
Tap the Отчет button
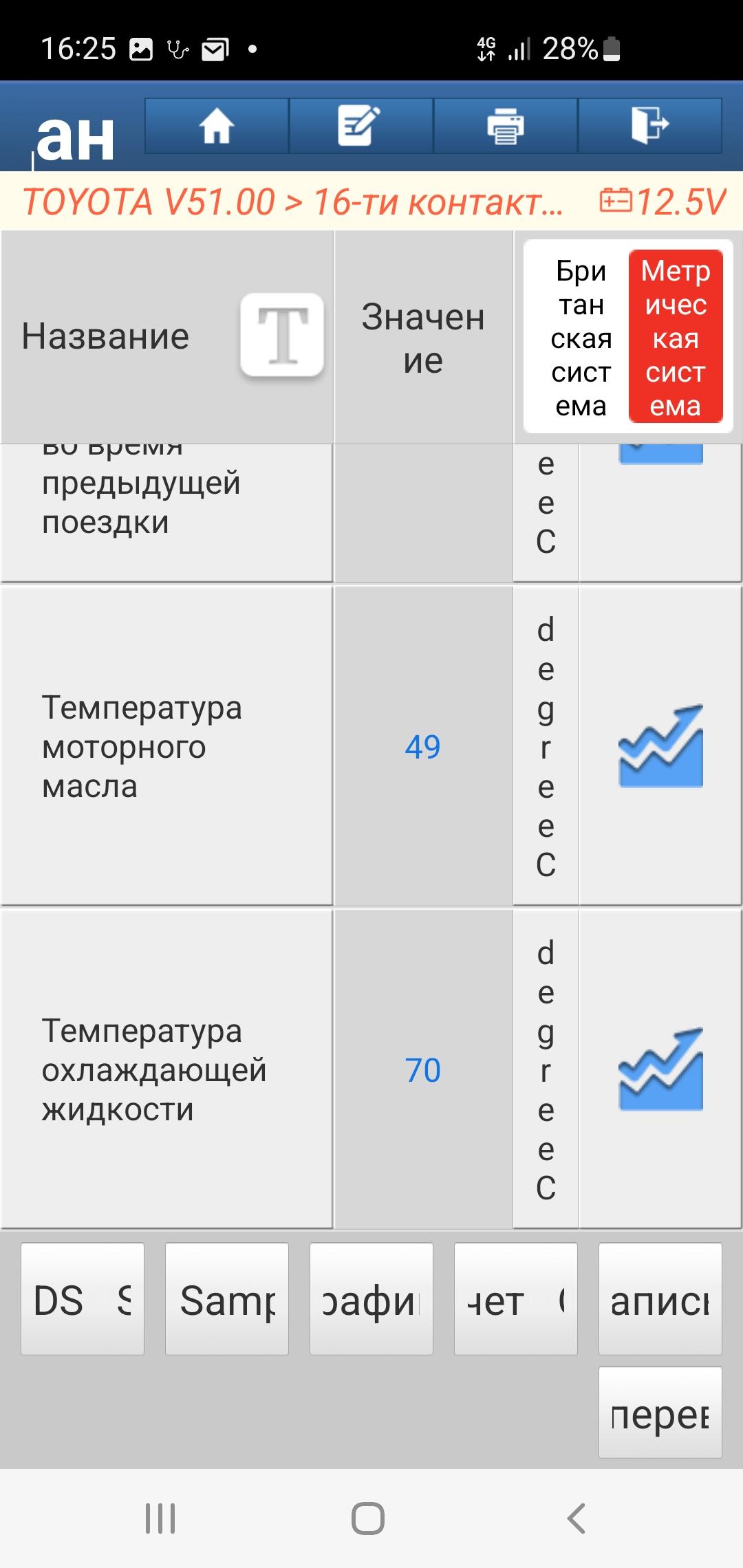click(516, 1299)
